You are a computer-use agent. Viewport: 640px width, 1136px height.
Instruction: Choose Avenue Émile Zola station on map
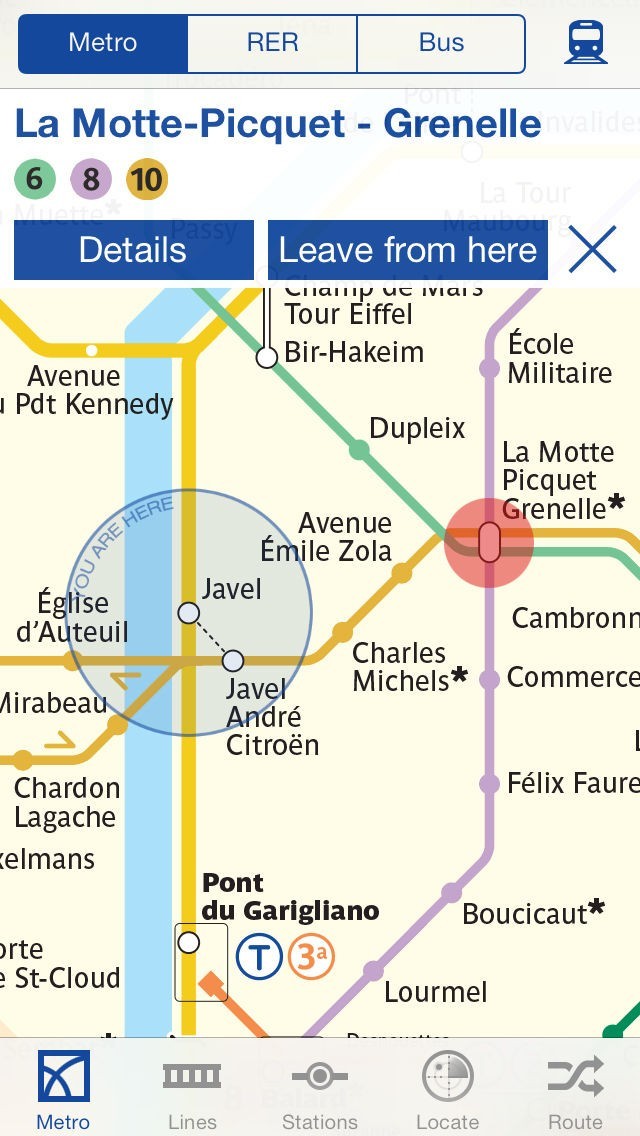click(401, 573)
